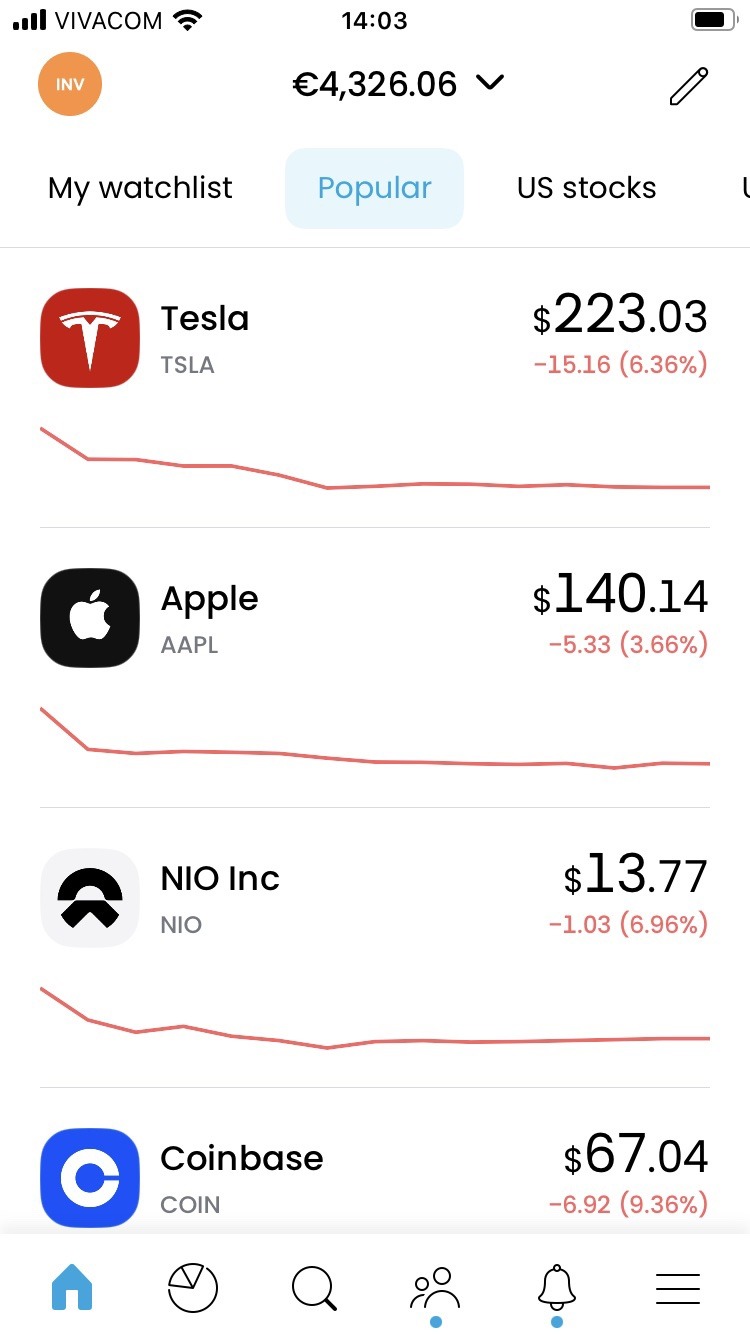Open Apple AAPL stock details

pos(375,668)
